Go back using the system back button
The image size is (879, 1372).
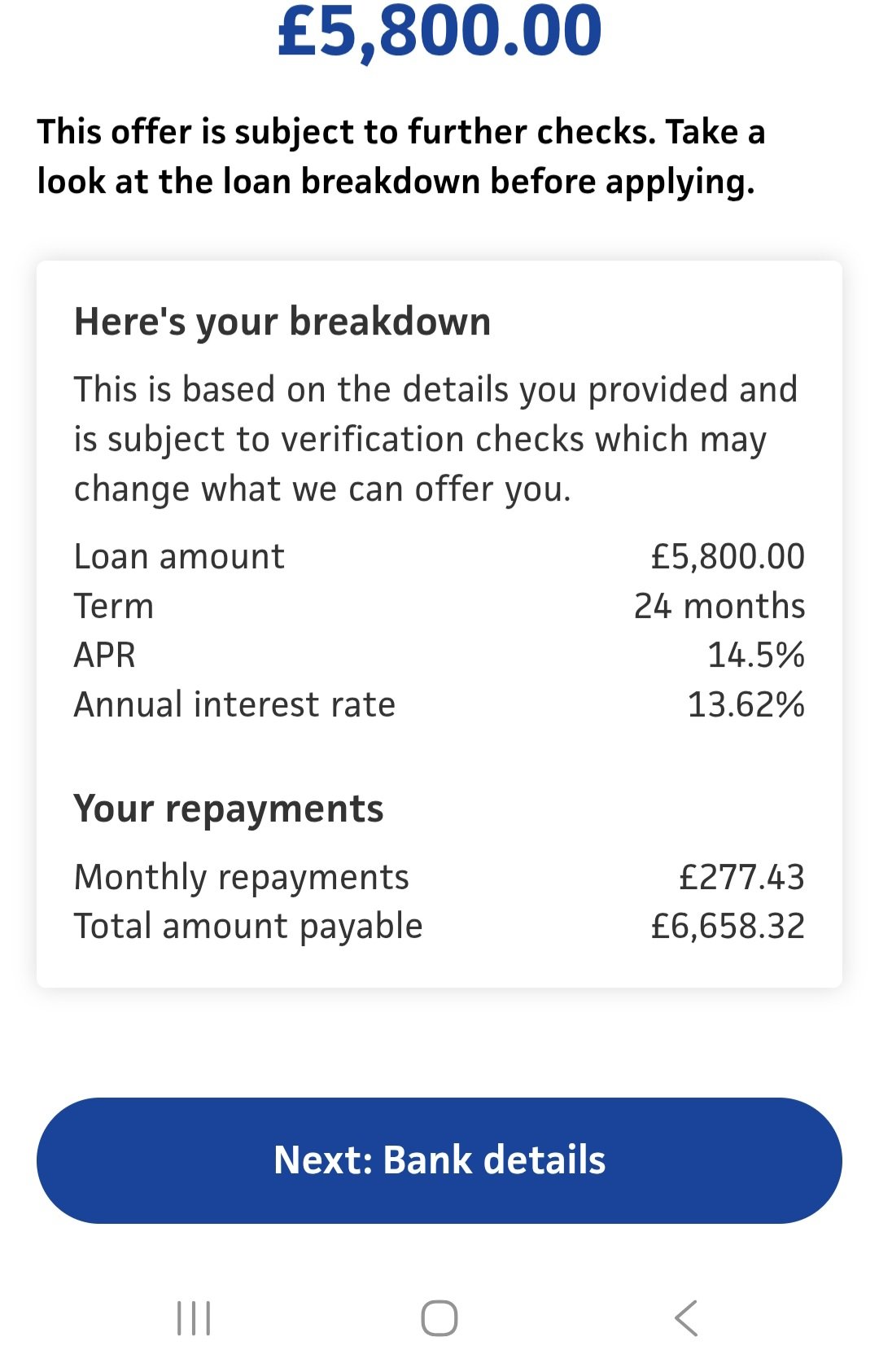coord(686,1317)
